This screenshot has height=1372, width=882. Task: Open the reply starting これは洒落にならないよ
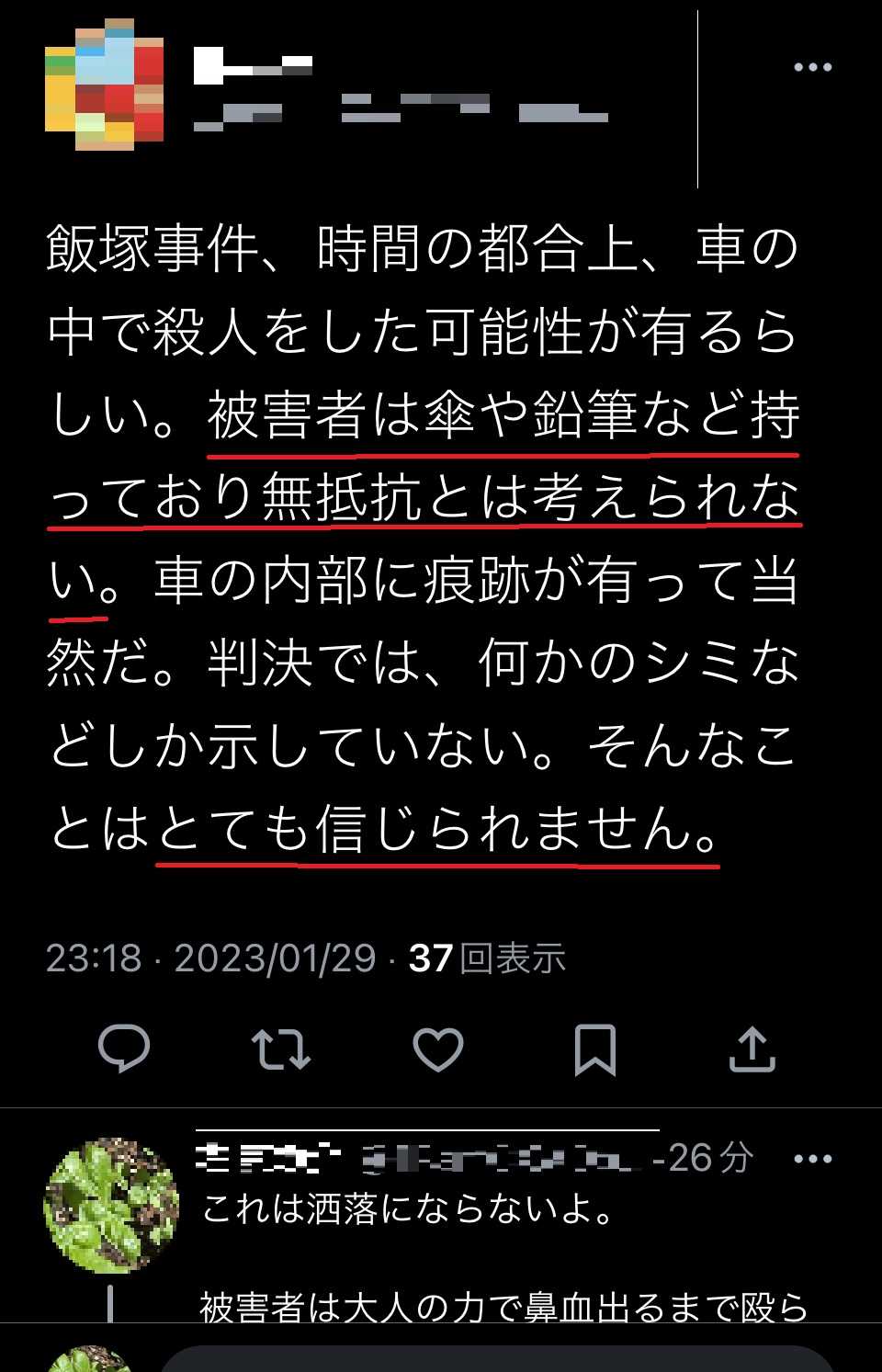point(409,1209)
